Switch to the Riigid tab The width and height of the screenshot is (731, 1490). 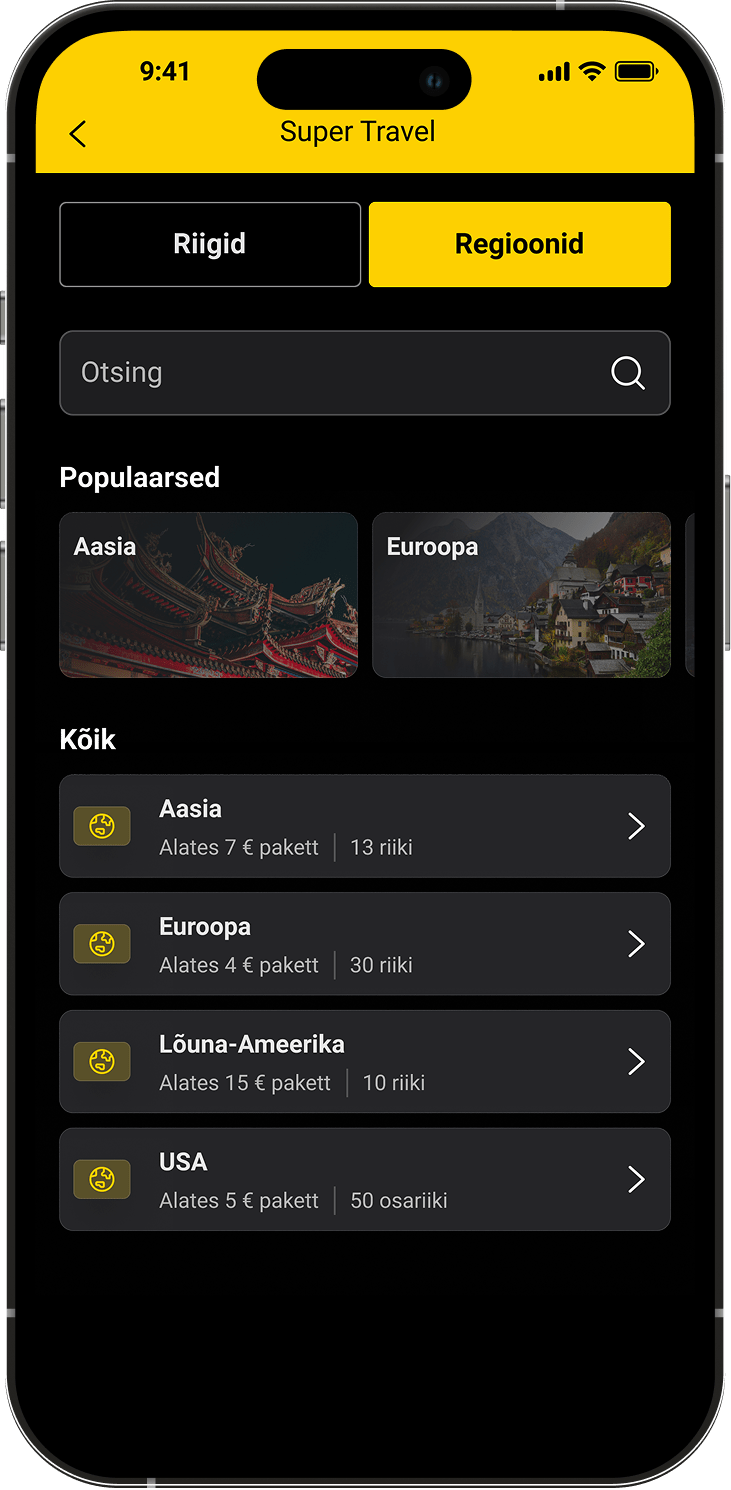pos(210,245)
